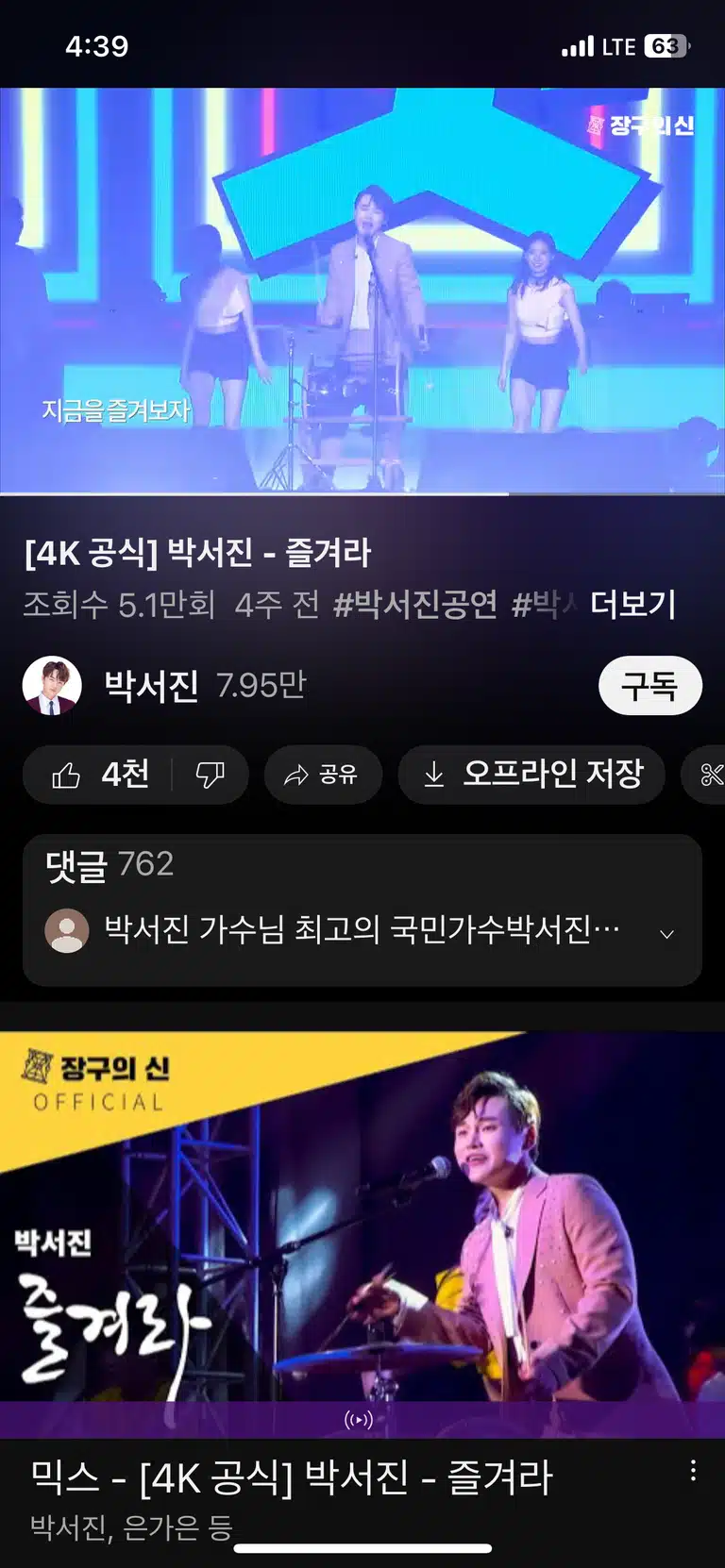Open 박서진 channel avatar
725x1568 pixels.
coord(52,685)
